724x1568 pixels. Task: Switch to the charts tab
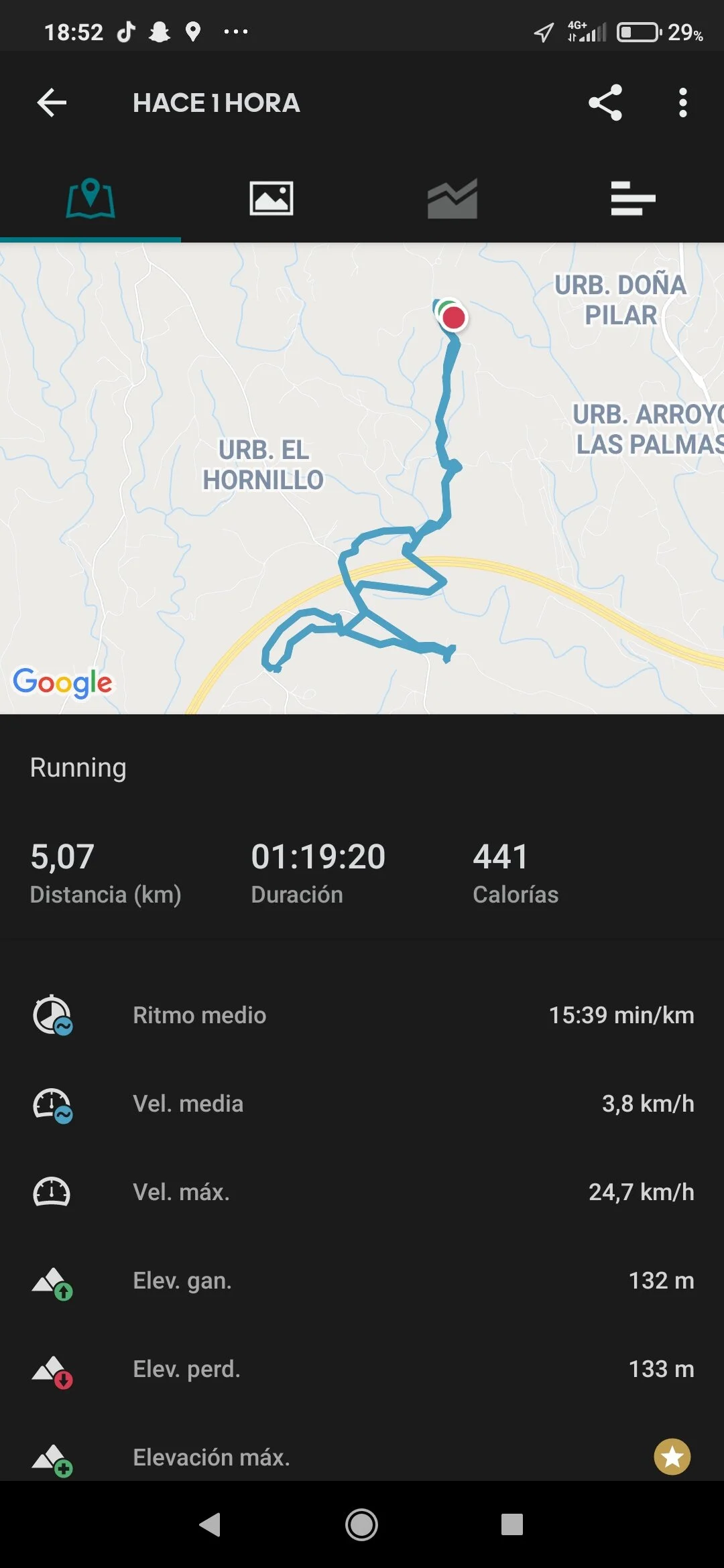coord(452,198)
